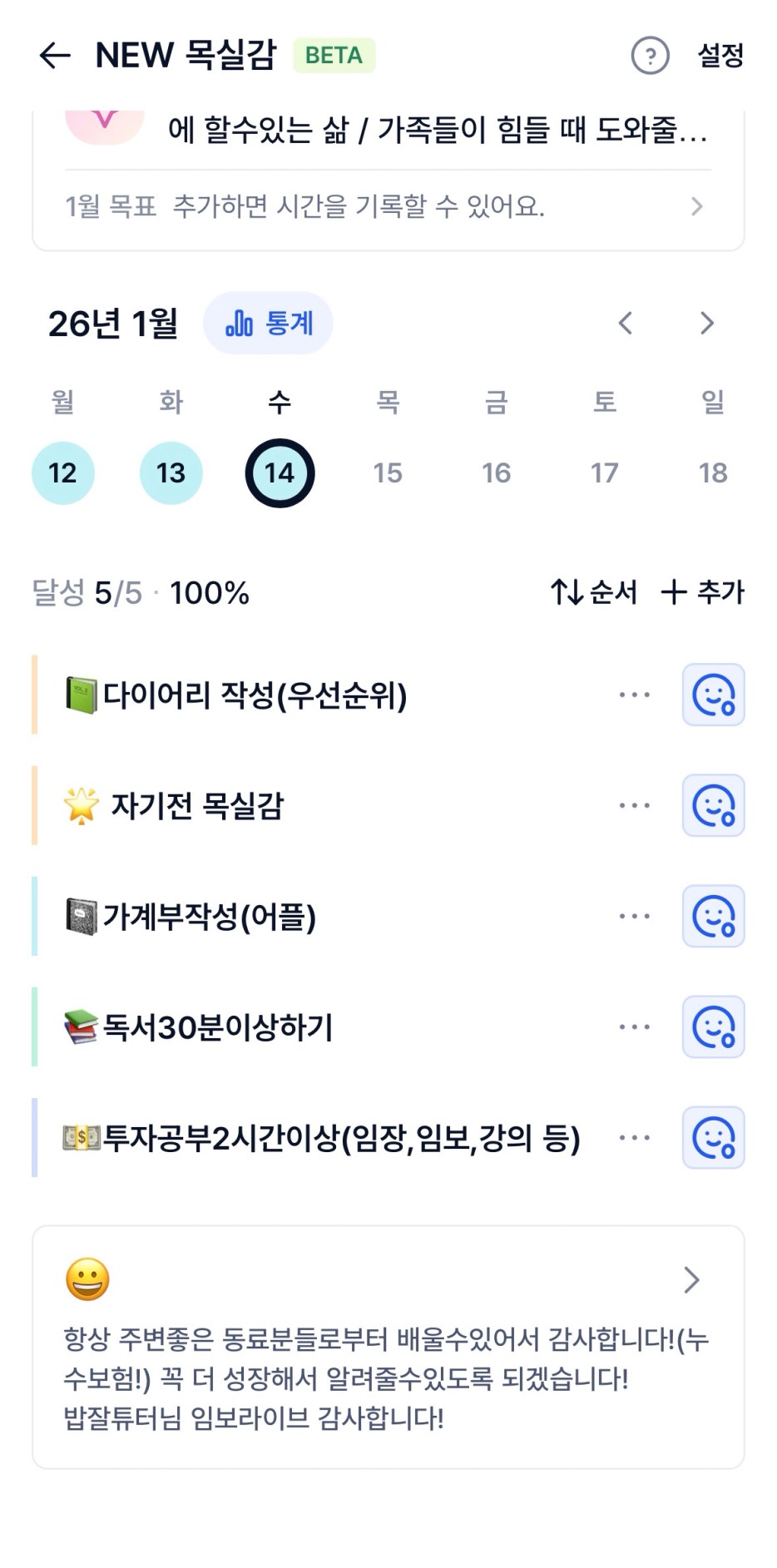Open more options for 가계부작성(어플)
The image size is (777, 1568).
tap(634, 916)
